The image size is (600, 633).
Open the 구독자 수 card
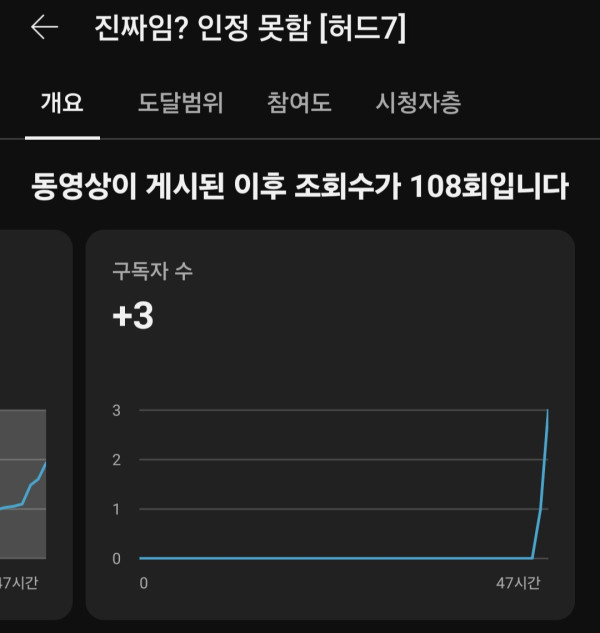[x=330, y=420]
